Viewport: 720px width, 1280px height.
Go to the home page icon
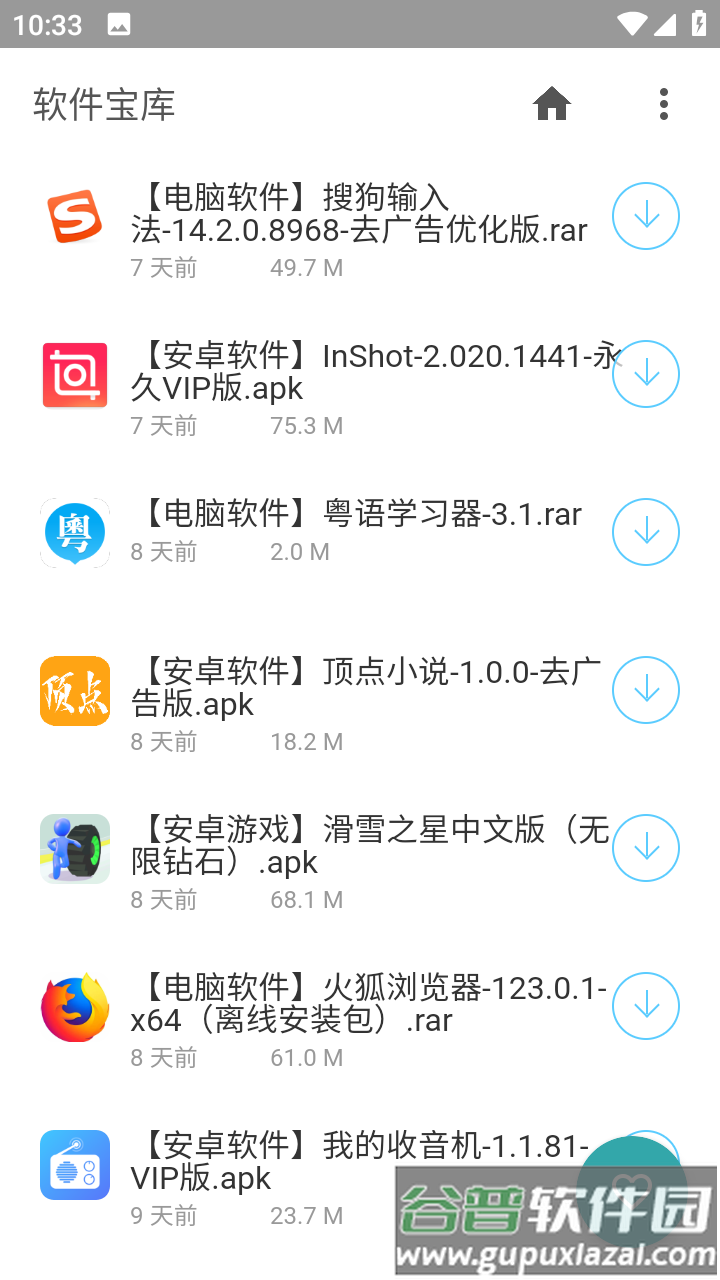[x=551, y=104]
